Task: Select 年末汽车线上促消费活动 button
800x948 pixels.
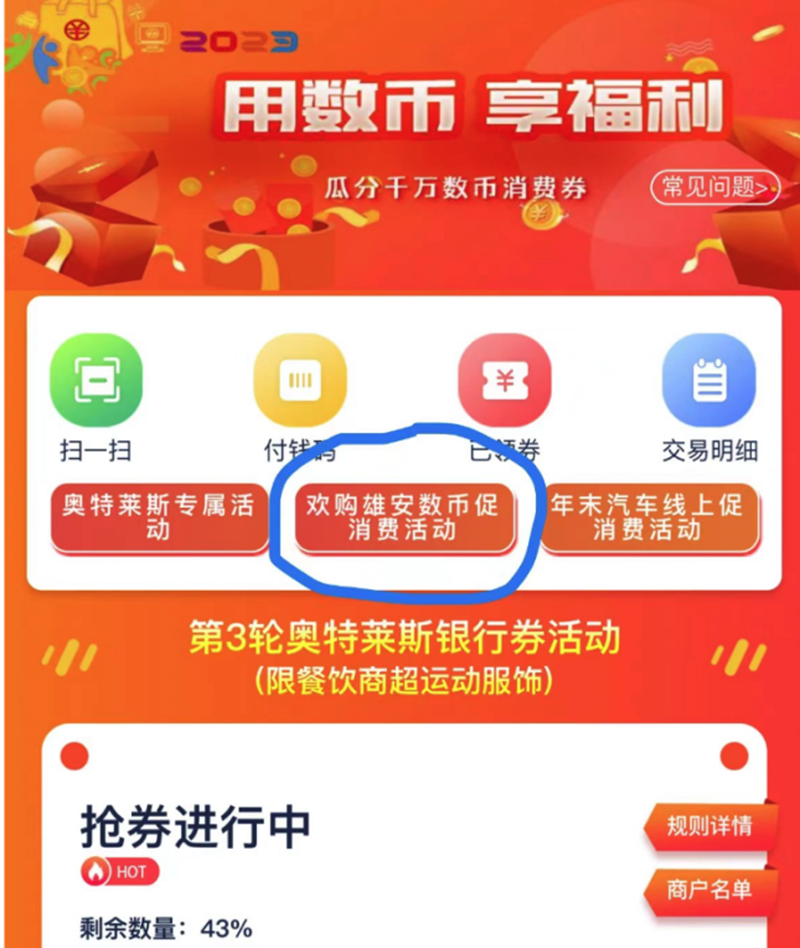Action: click(648, 517)
